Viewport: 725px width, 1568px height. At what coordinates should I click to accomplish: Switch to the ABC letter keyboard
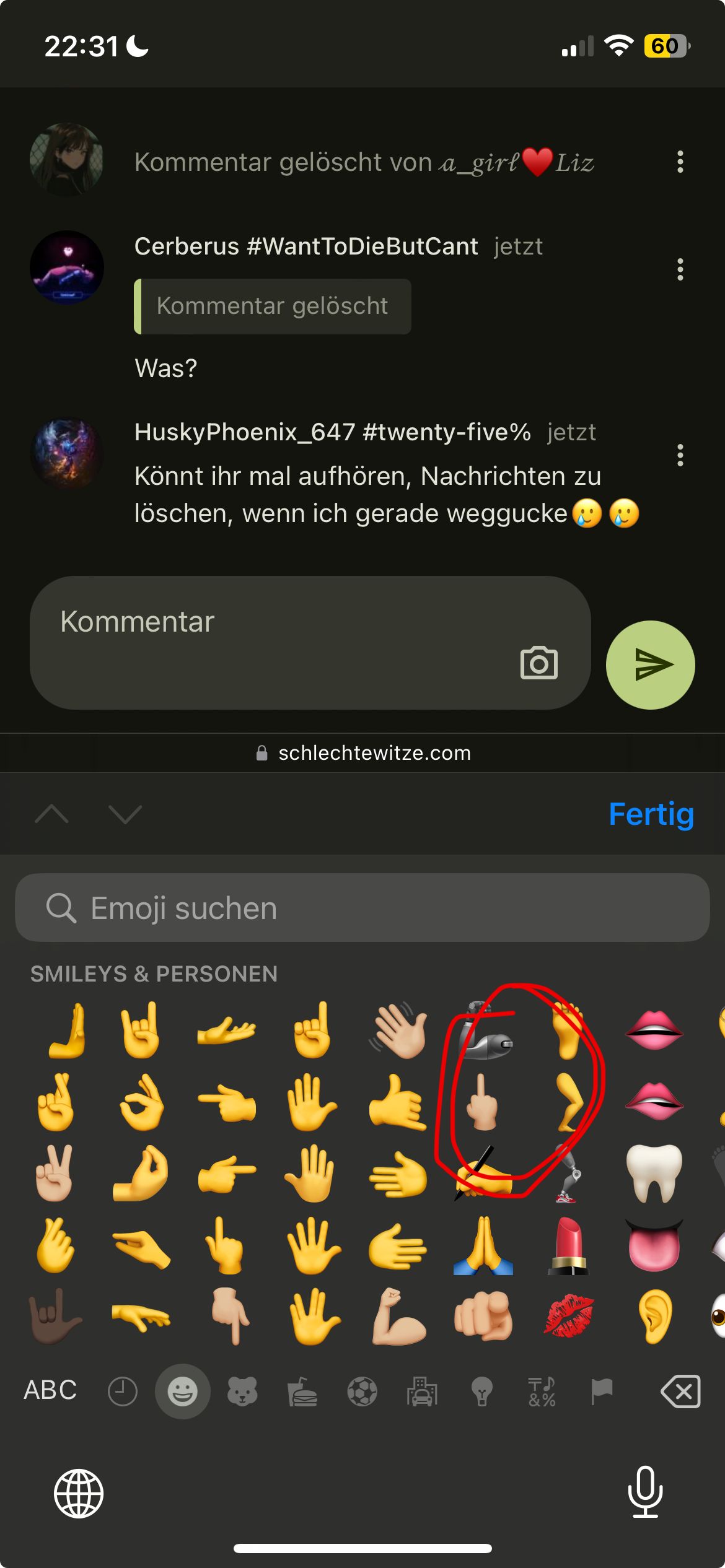pyautogui.click(x=50, y=1391)
